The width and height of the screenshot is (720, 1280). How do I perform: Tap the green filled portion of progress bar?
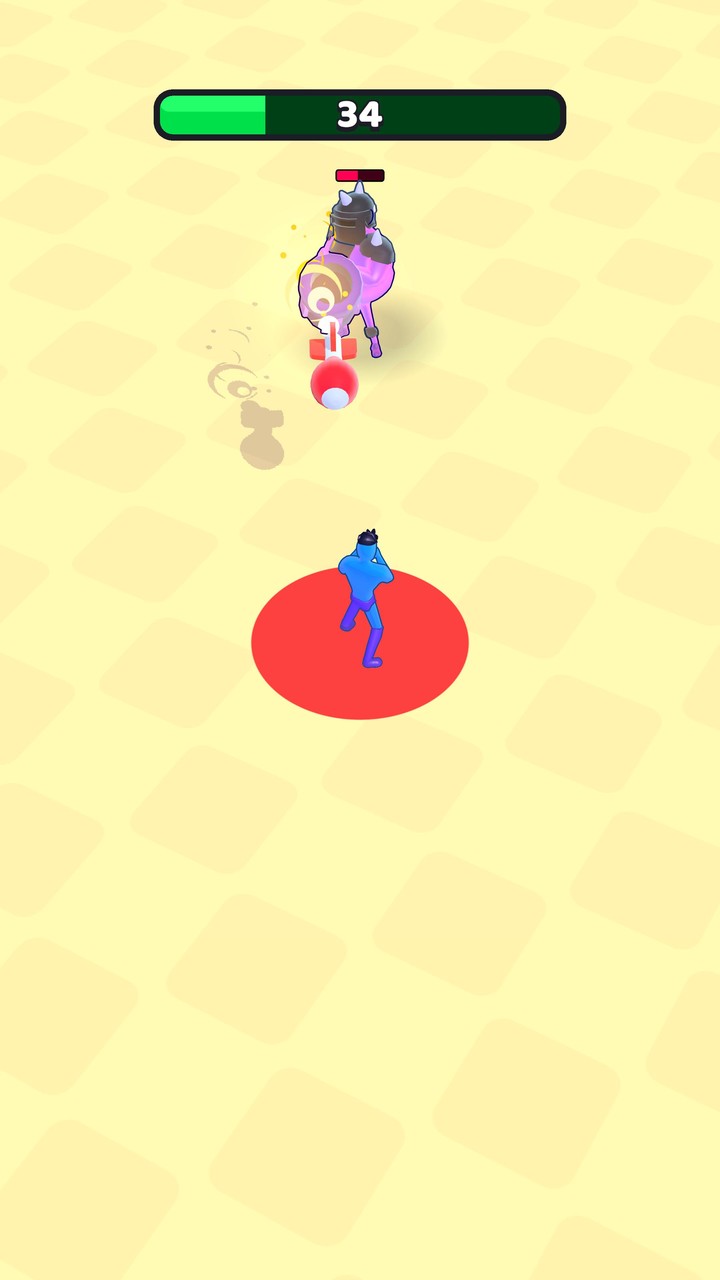point(212,114)
